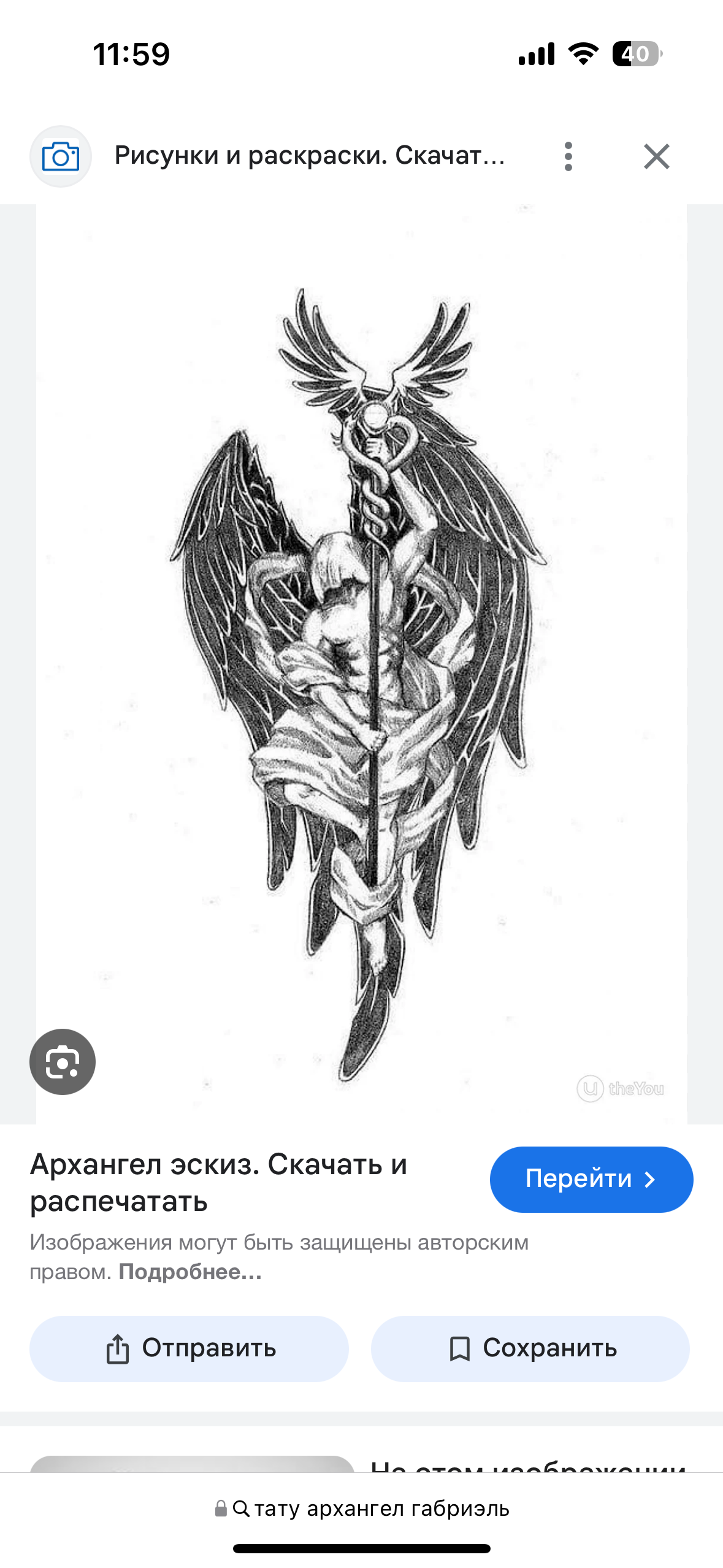Close the image viewer
Image resolution: width=723 pixels, height=1568 pixels.
(656, 156)
